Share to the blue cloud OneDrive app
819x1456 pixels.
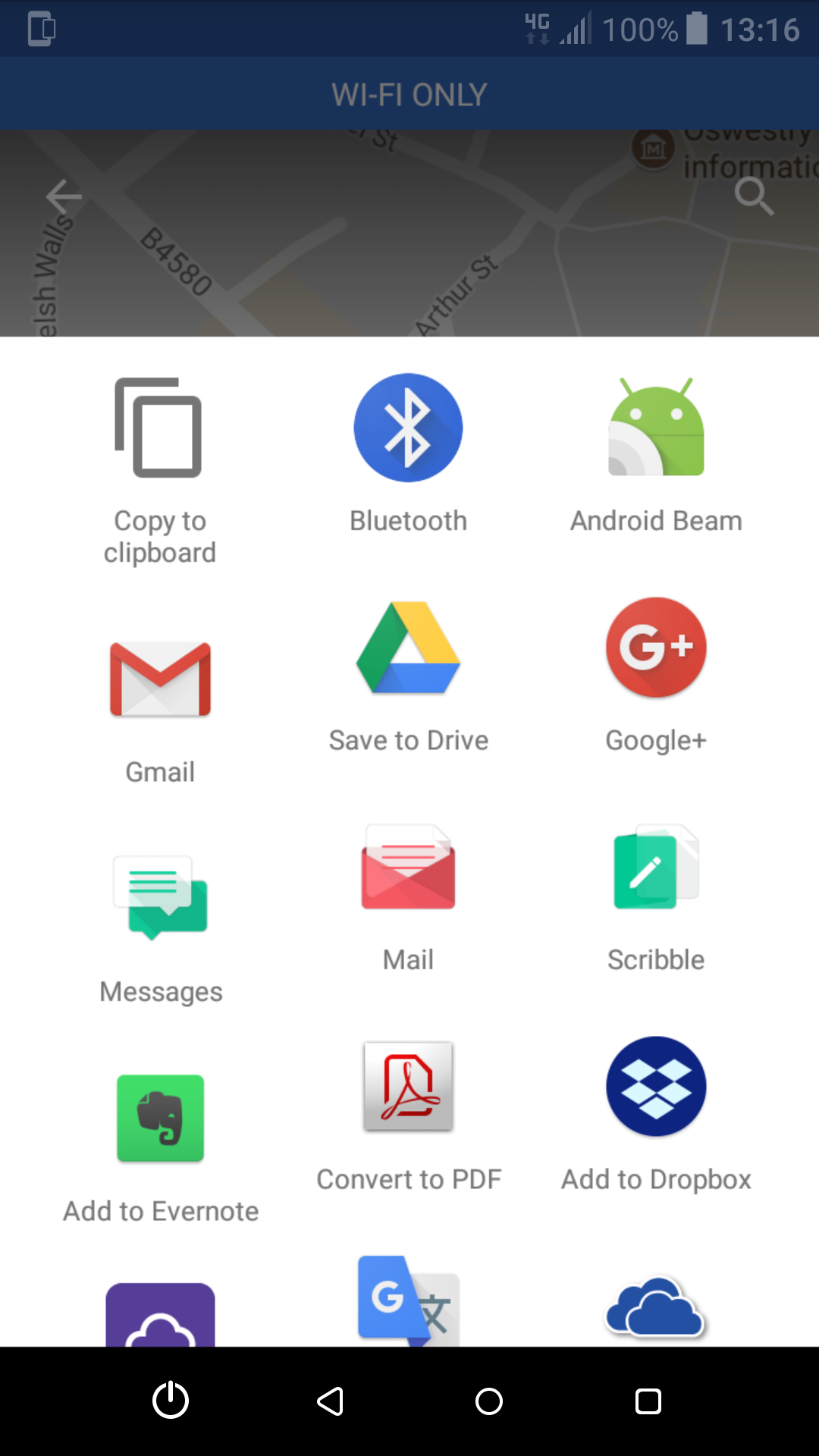(x=656, y=1309)
